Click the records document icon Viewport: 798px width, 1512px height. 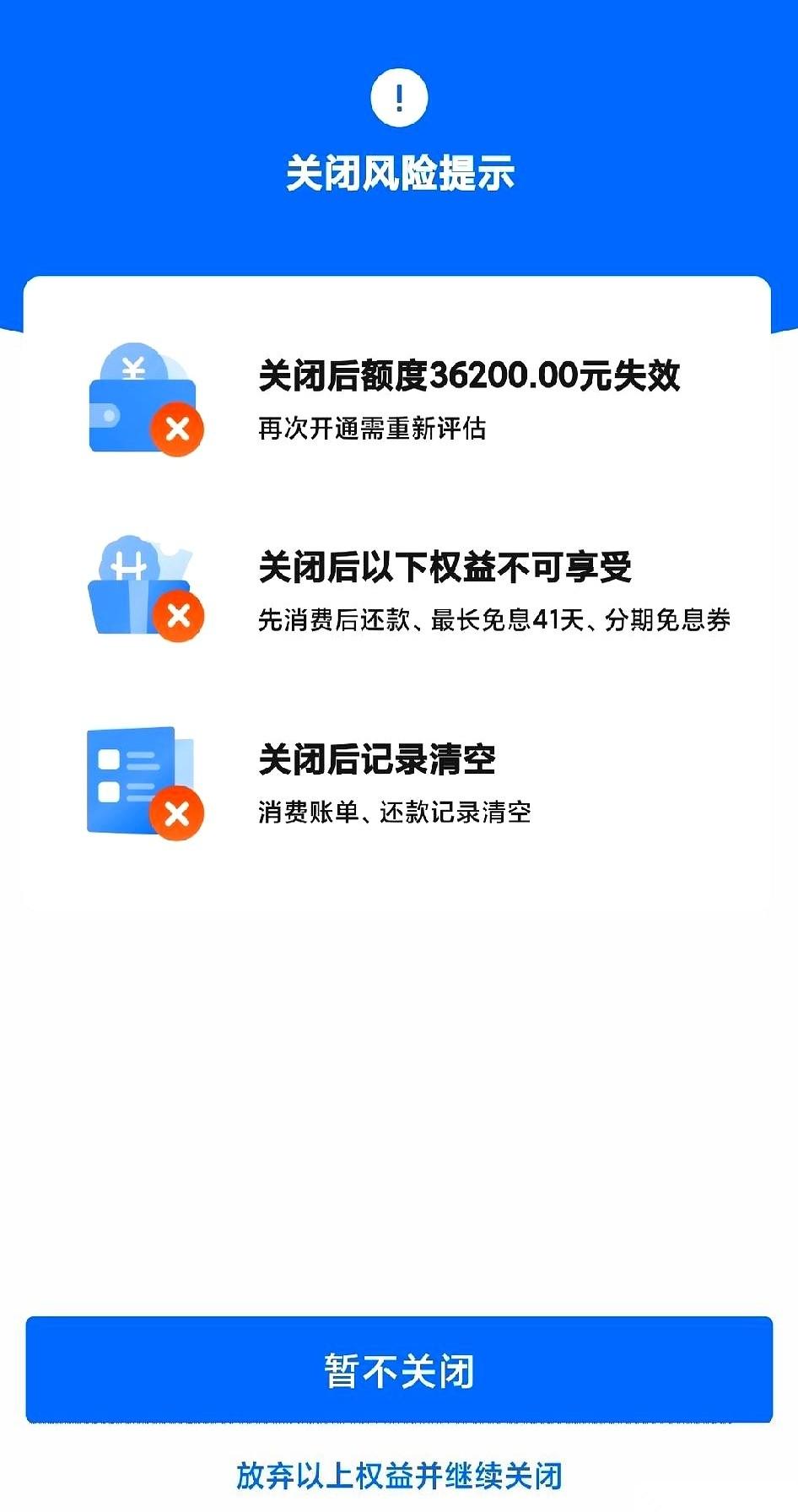point(135,776)
